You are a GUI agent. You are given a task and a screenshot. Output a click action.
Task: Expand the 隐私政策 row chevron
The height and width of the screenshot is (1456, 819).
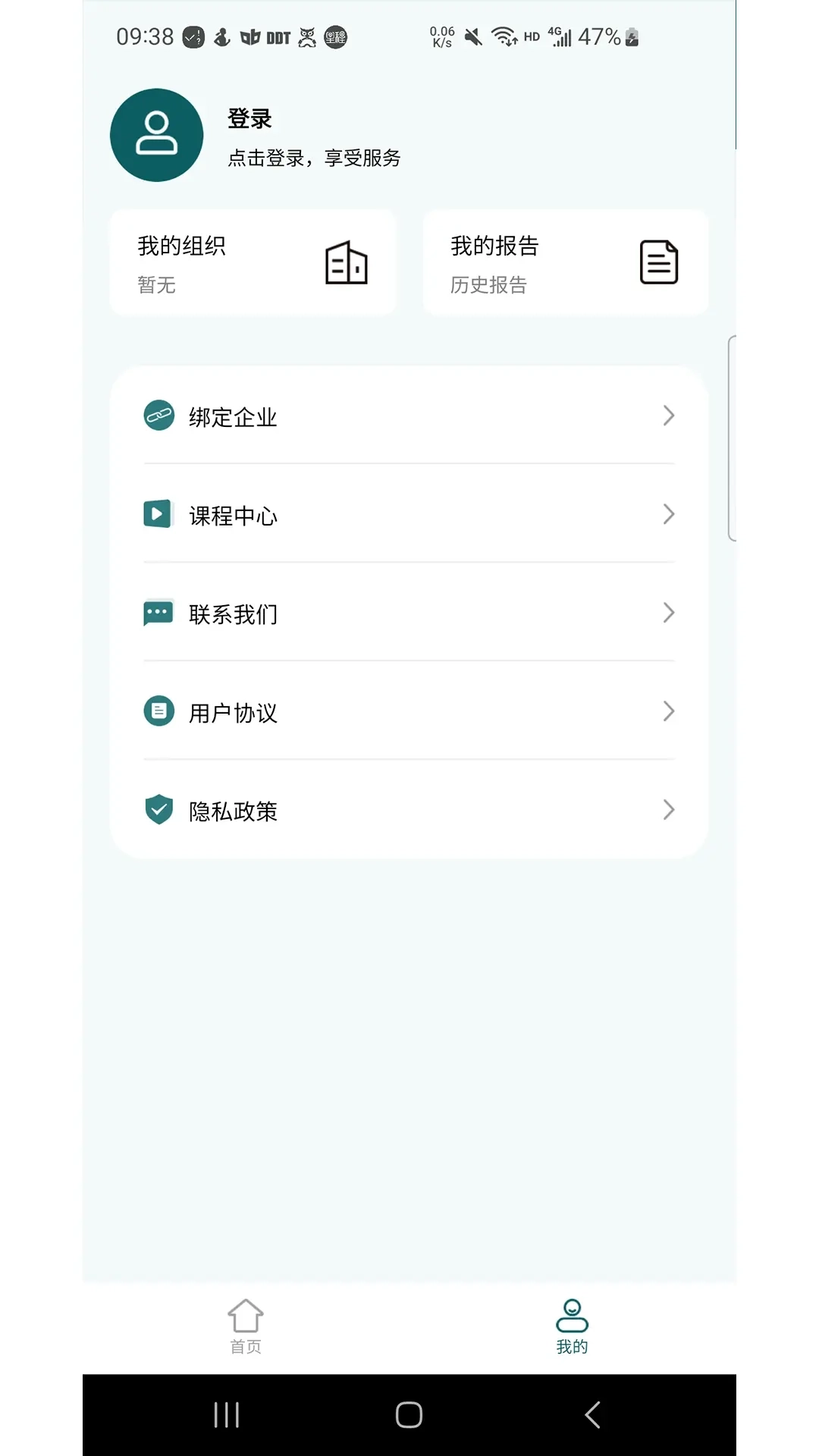(668, 810)
